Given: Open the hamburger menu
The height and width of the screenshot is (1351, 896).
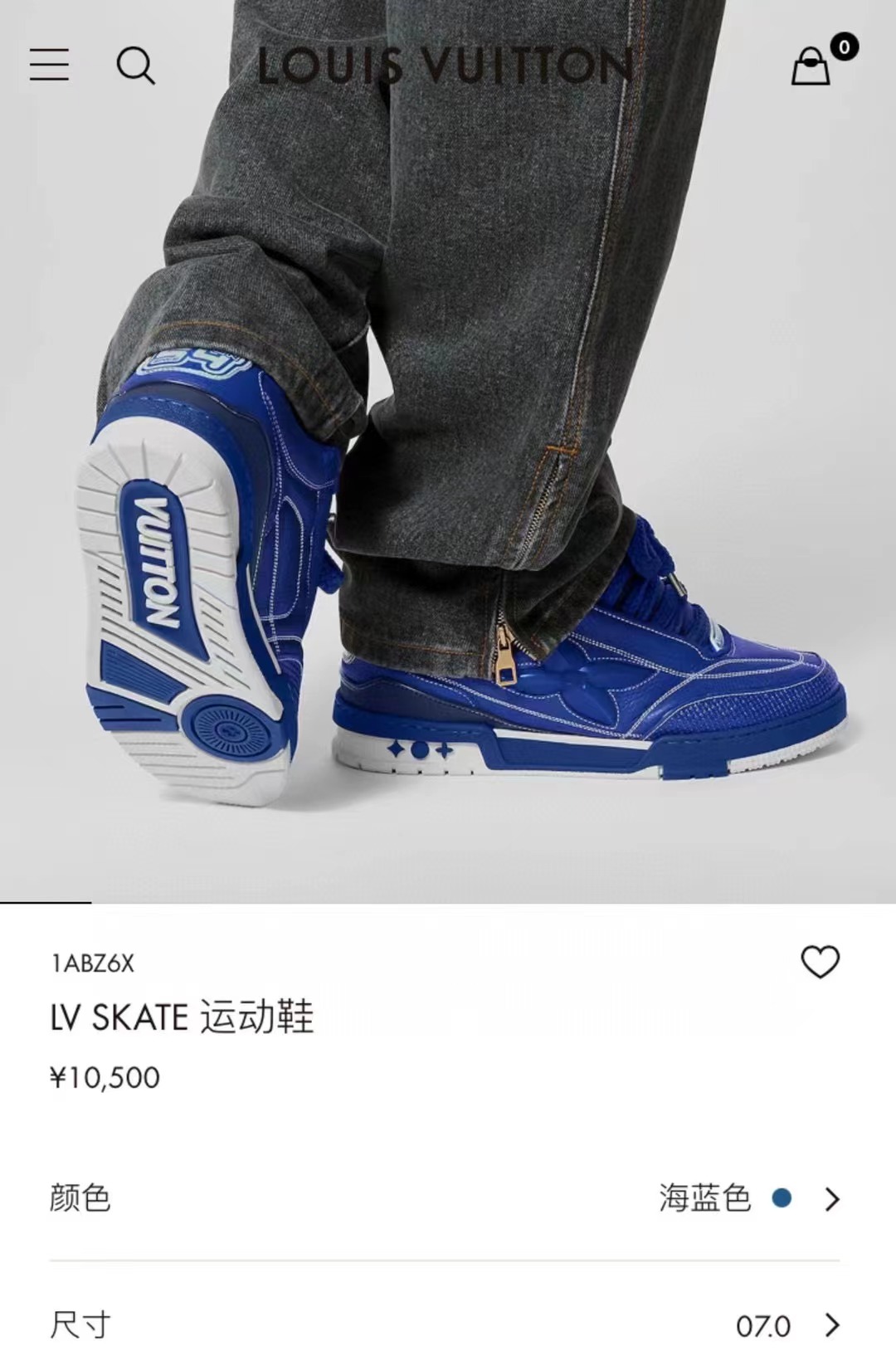Looking at the screenshot, I should pyautogui.click(x=49, y=64).
